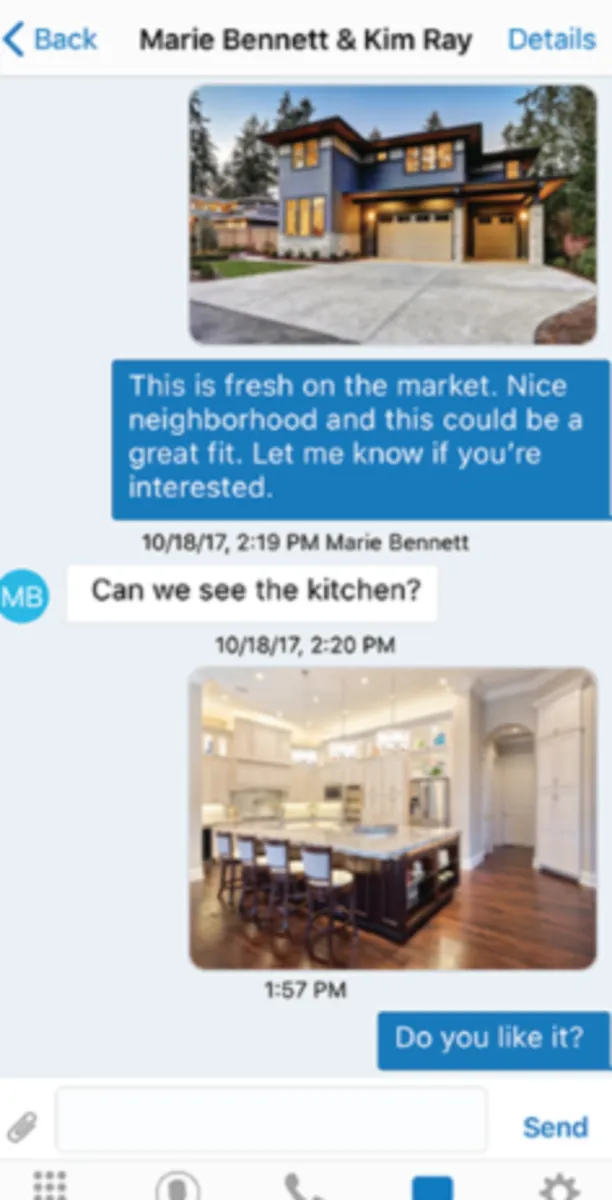Switch to the phone calls tab

tap(304, 1187)
